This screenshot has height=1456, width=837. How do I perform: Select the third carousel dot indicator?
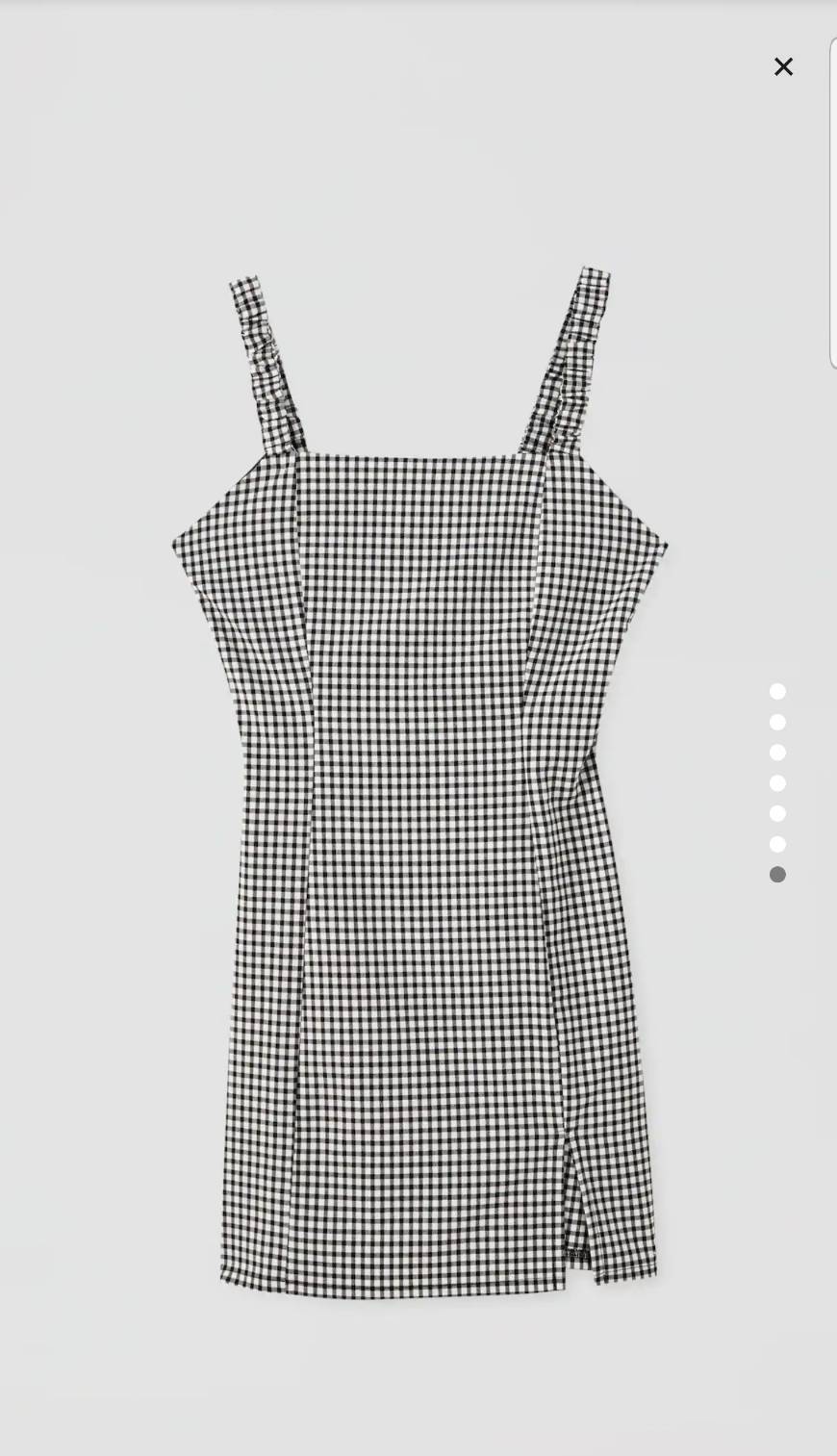pos(777,753)
